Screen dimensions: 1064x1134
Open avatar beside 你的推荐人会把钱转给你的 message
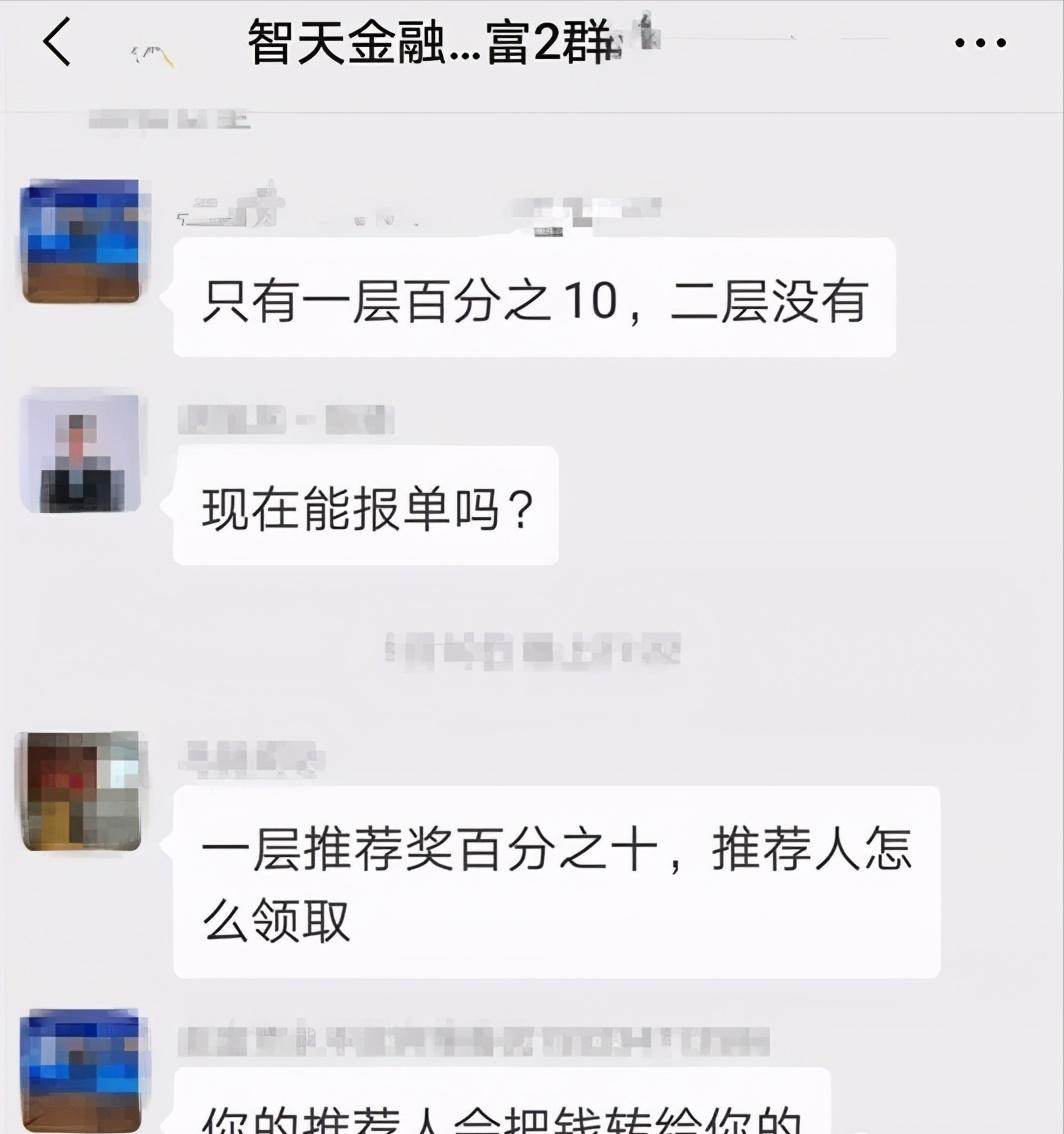tap(83, 1070)
